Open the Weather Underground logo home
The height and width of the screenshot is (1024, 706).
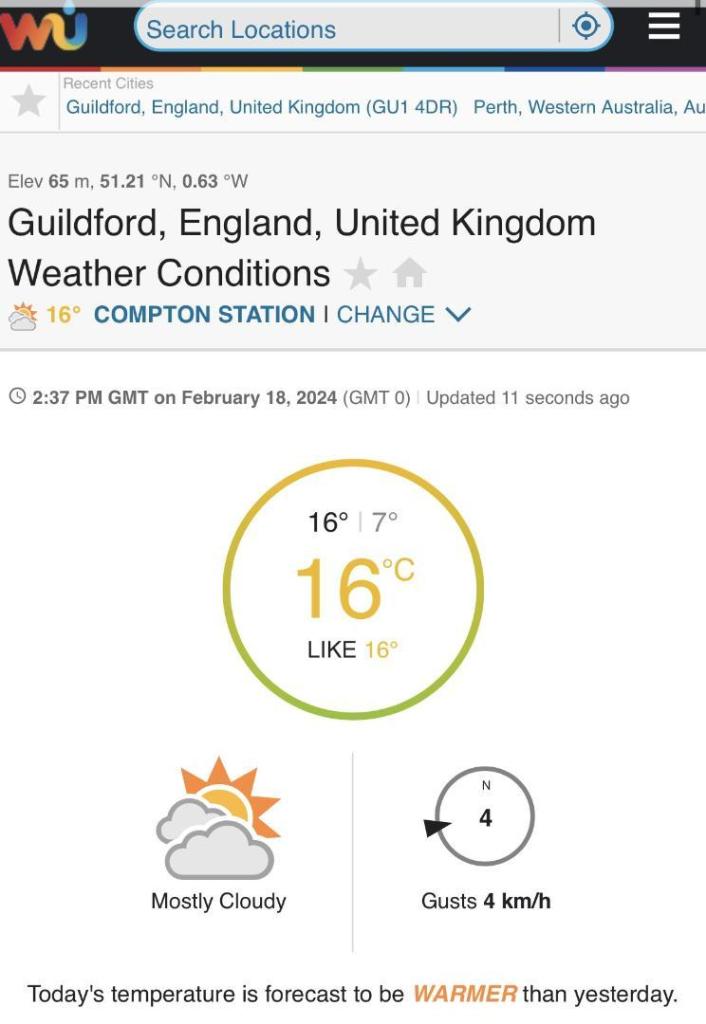tap(45, 30)
